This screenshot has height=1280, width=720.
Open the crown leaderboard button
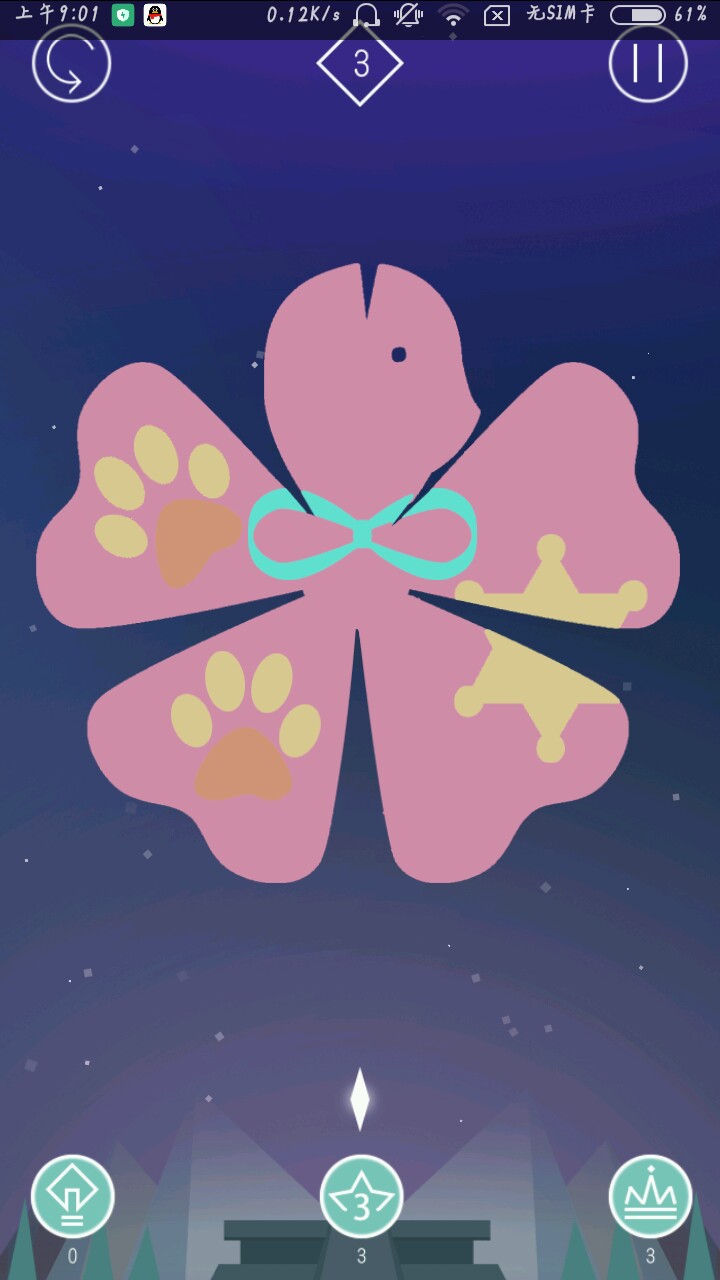tap(650, 1196)
